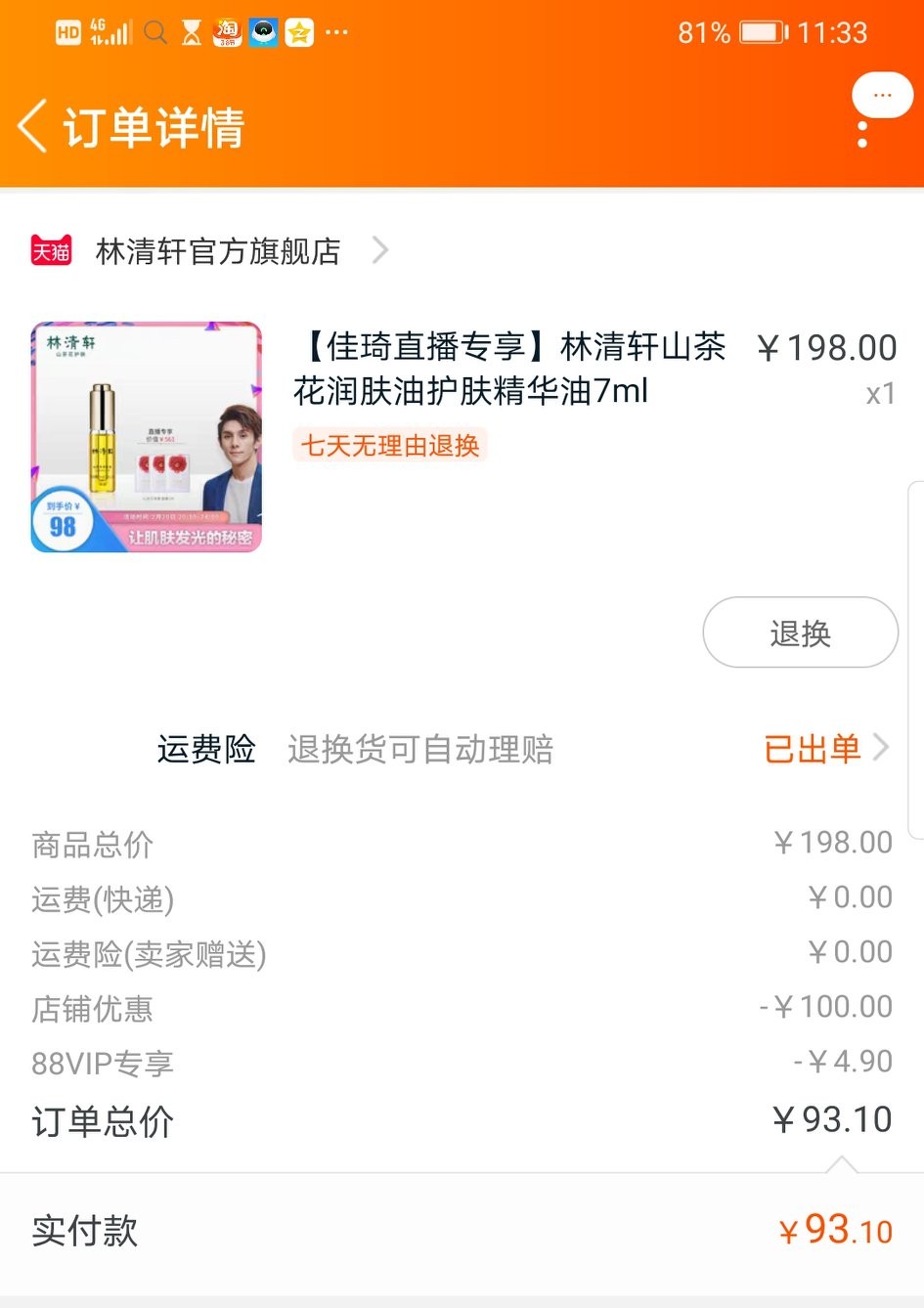Click the yellow star app icon in the status bar
924x1308 pixels.
point(298,32)
